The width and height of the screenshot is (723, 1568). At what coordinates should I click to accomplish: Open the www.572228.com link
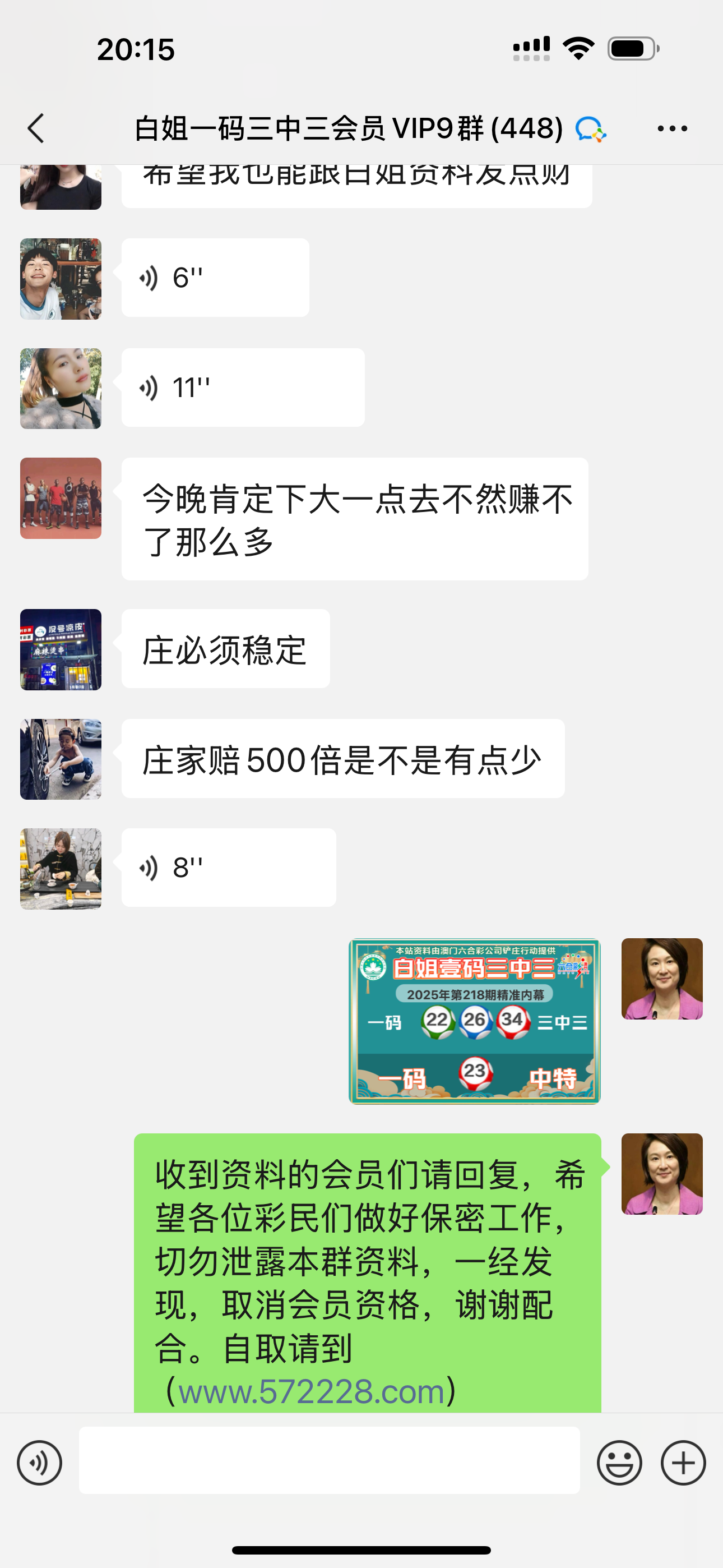311,1391
